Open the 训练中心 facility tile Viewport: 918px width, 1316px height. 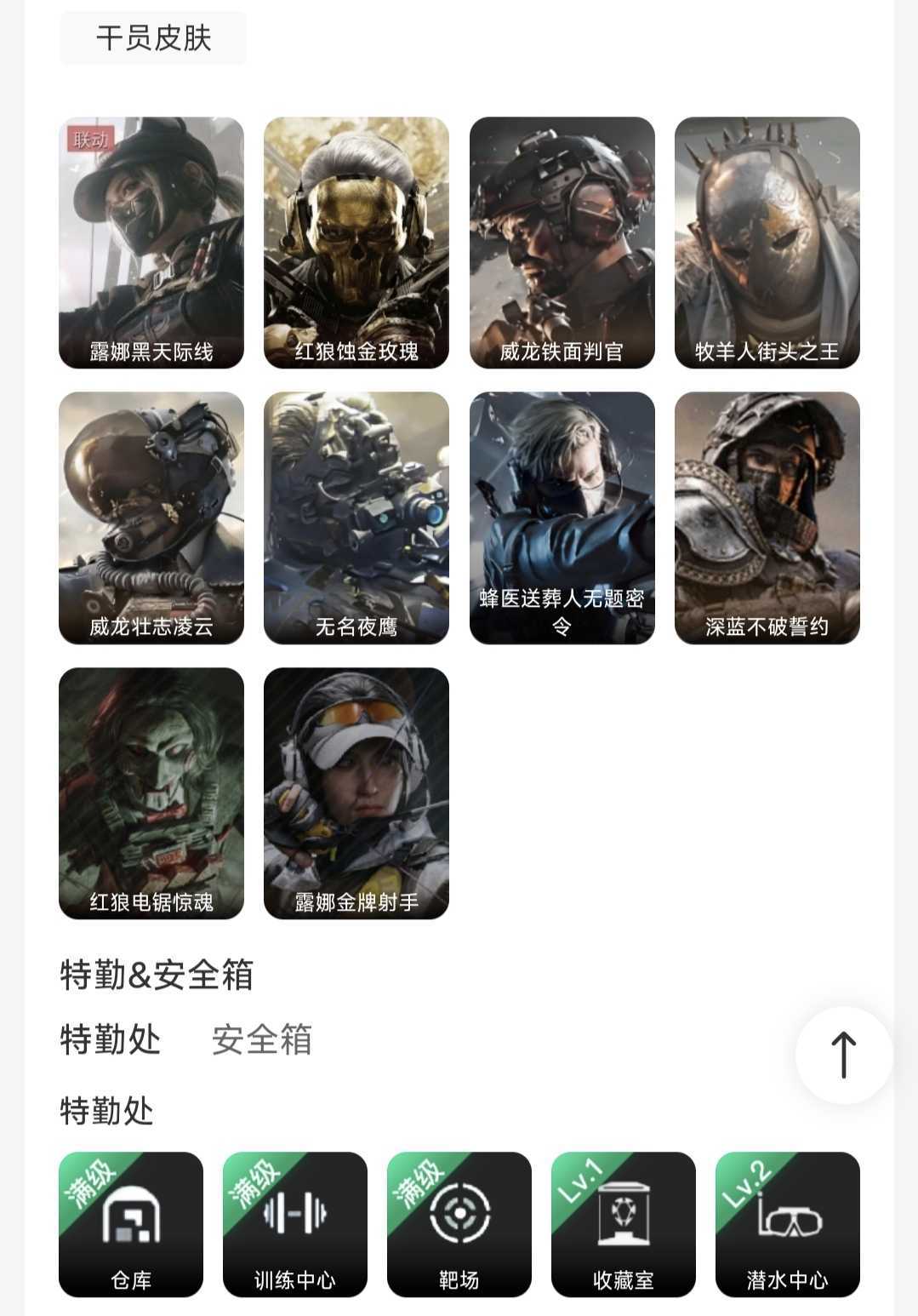(295, 1224)
